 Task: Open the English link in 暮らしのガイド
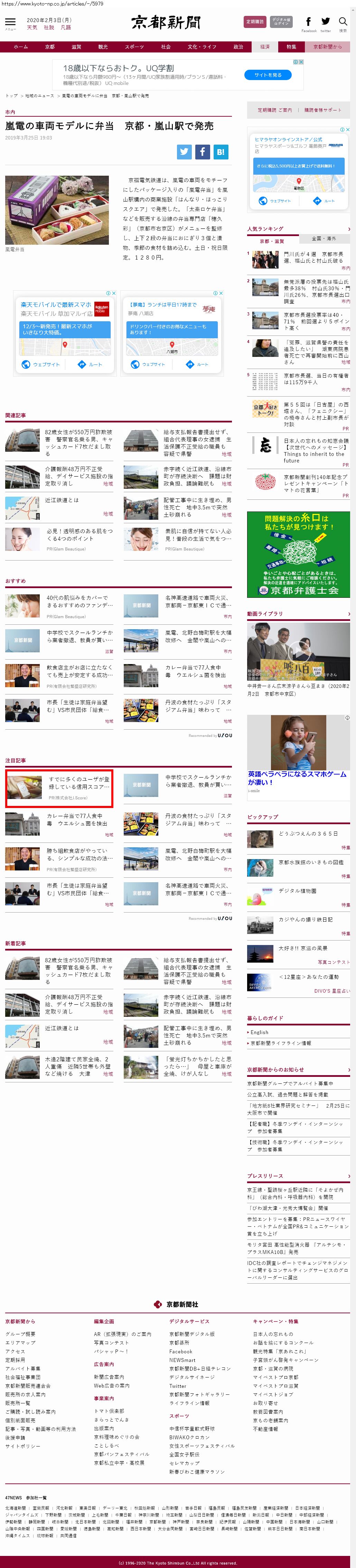[259, 1032]
